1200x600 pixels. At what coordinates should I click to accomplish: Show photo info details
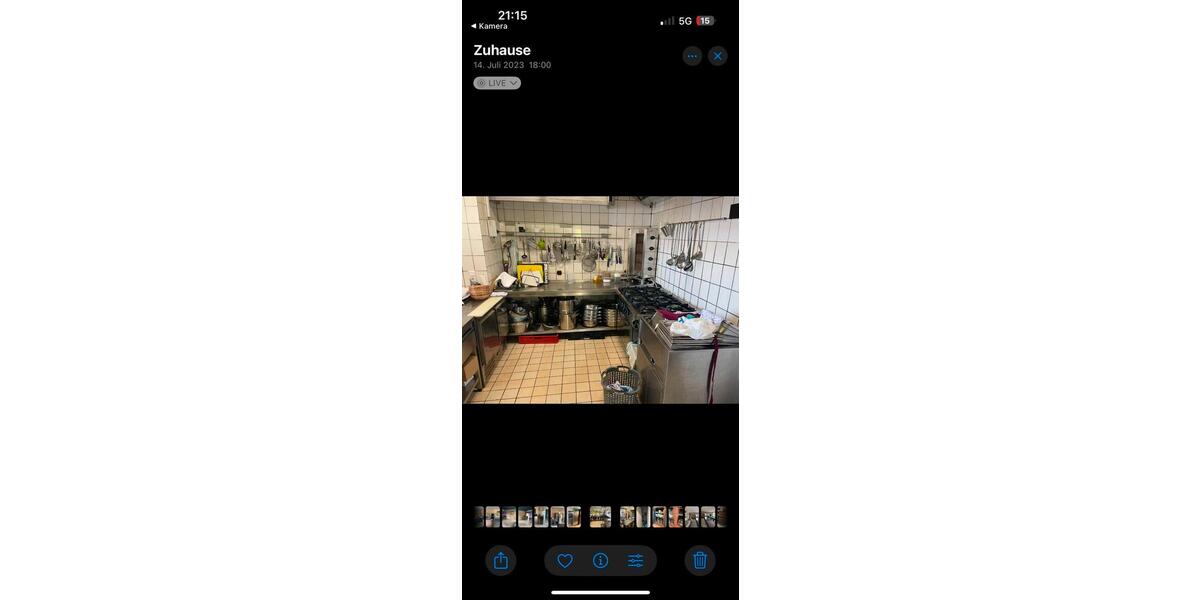point(600,561)
